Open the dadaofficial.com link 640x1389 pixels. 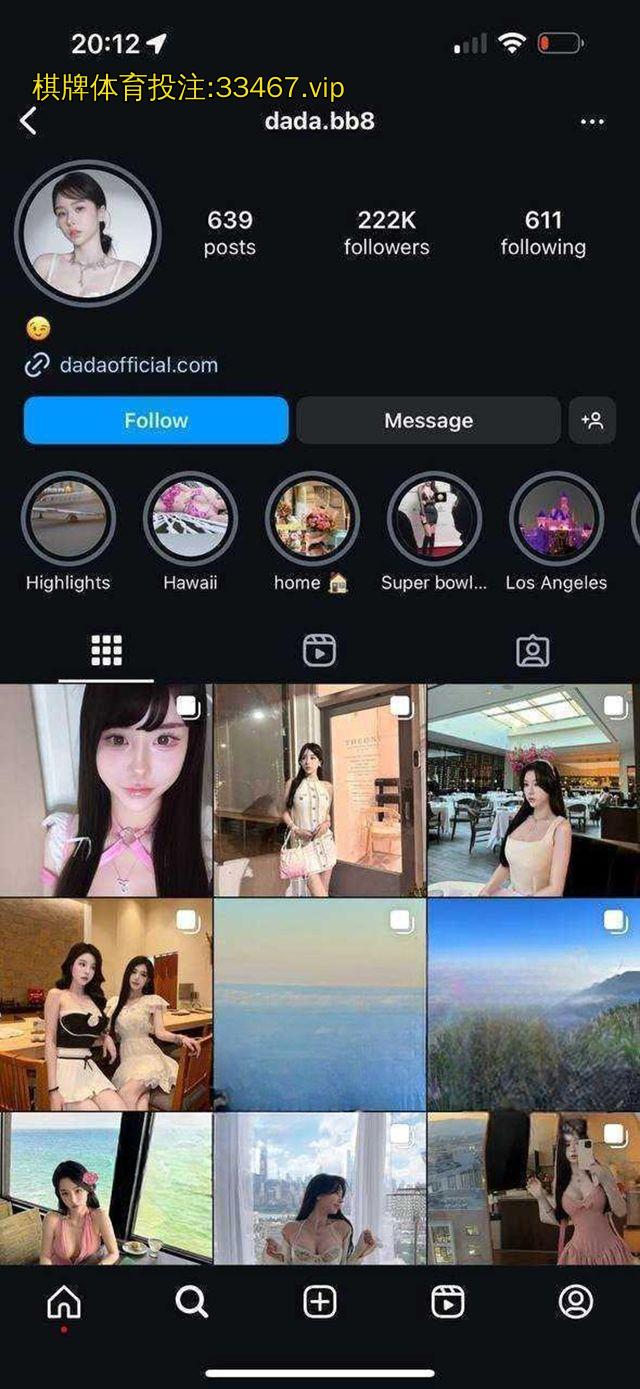[x=138, y=365]
